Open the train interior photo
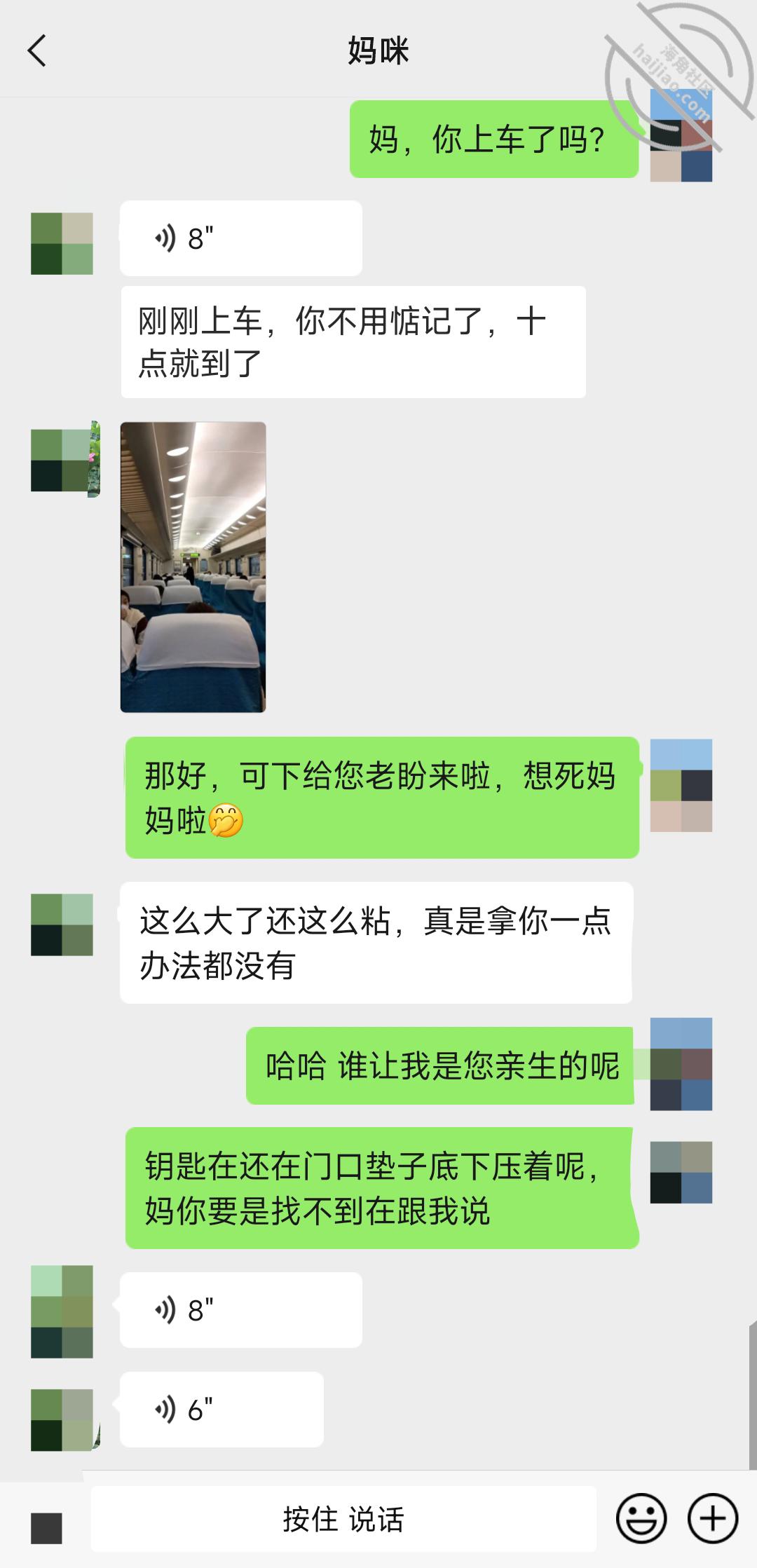 click(193, 567)
